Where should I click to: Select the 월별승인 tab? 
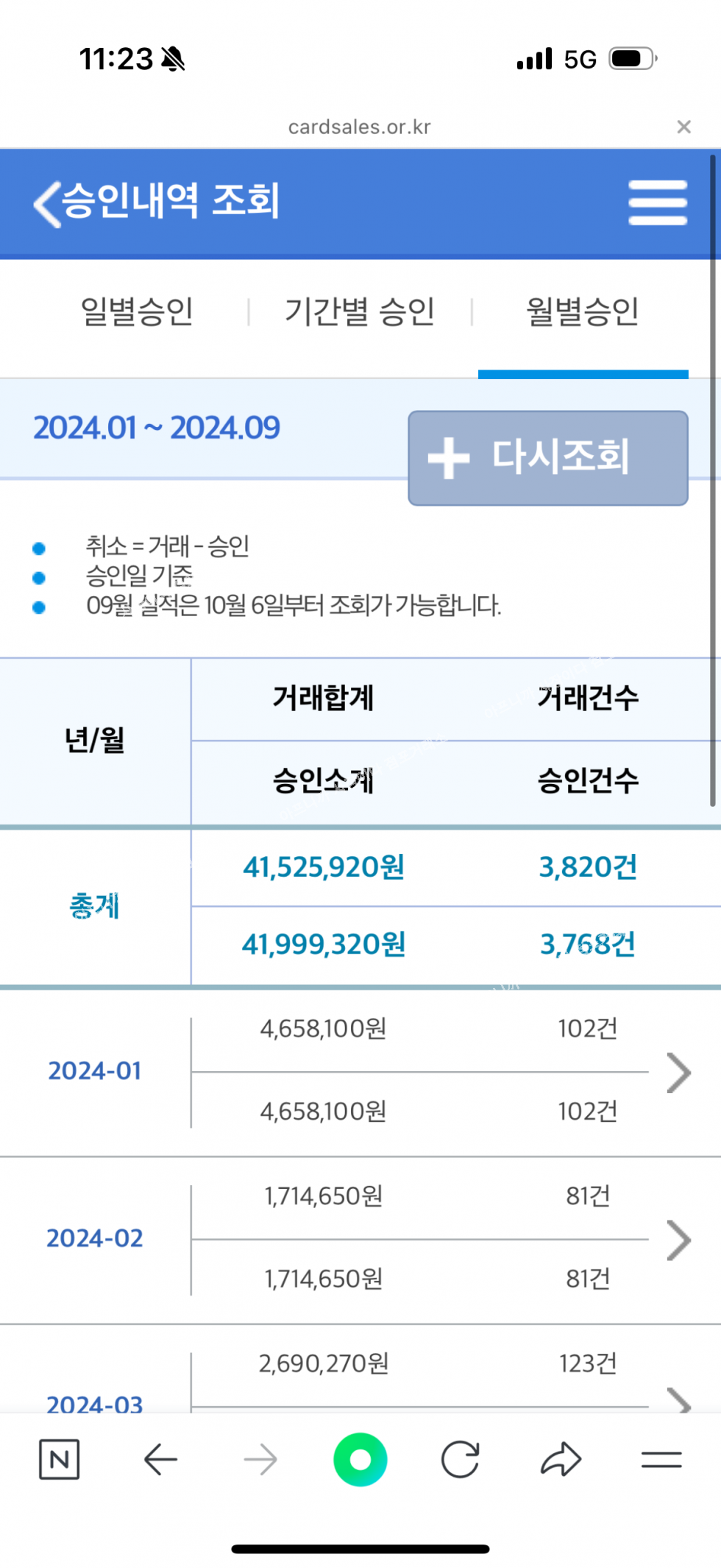click(x=582, y=311)
